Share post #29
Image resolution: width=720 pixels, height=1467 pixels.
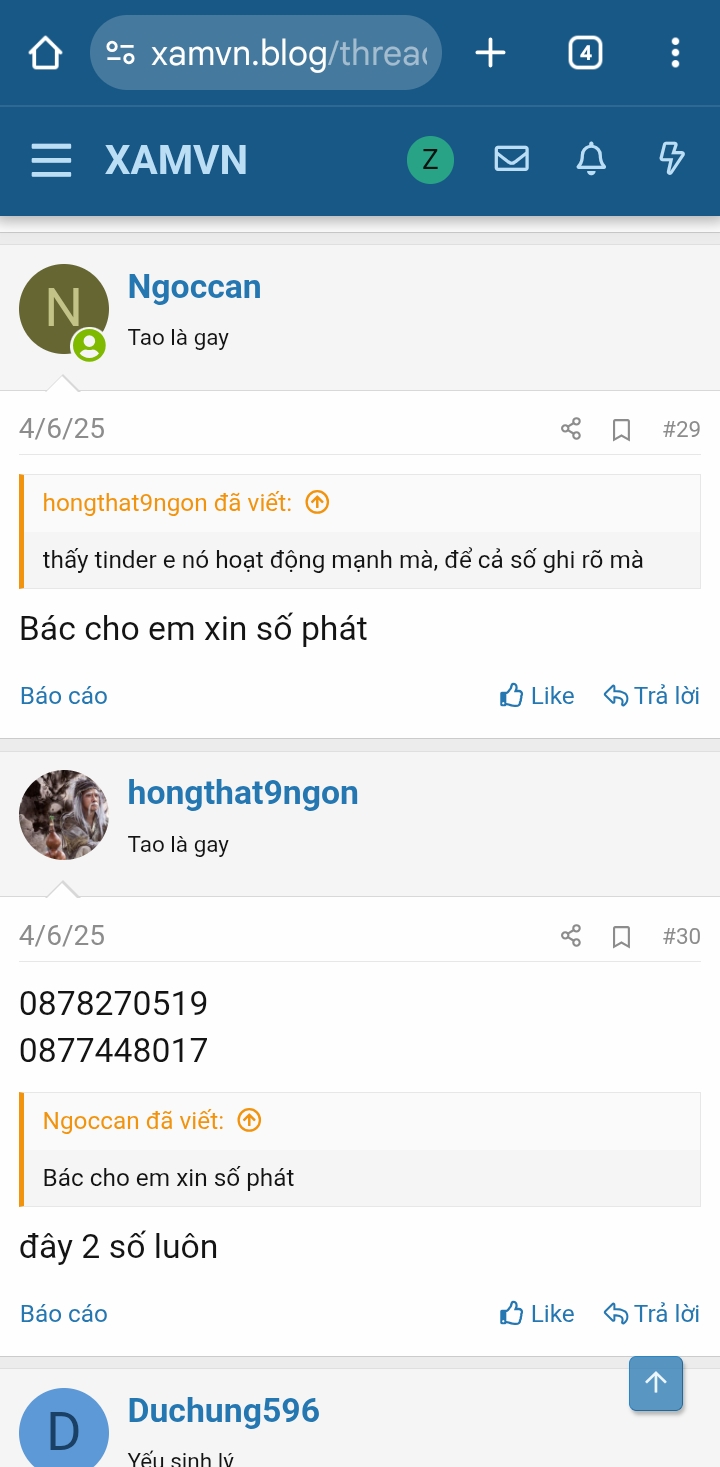point(571,429)
